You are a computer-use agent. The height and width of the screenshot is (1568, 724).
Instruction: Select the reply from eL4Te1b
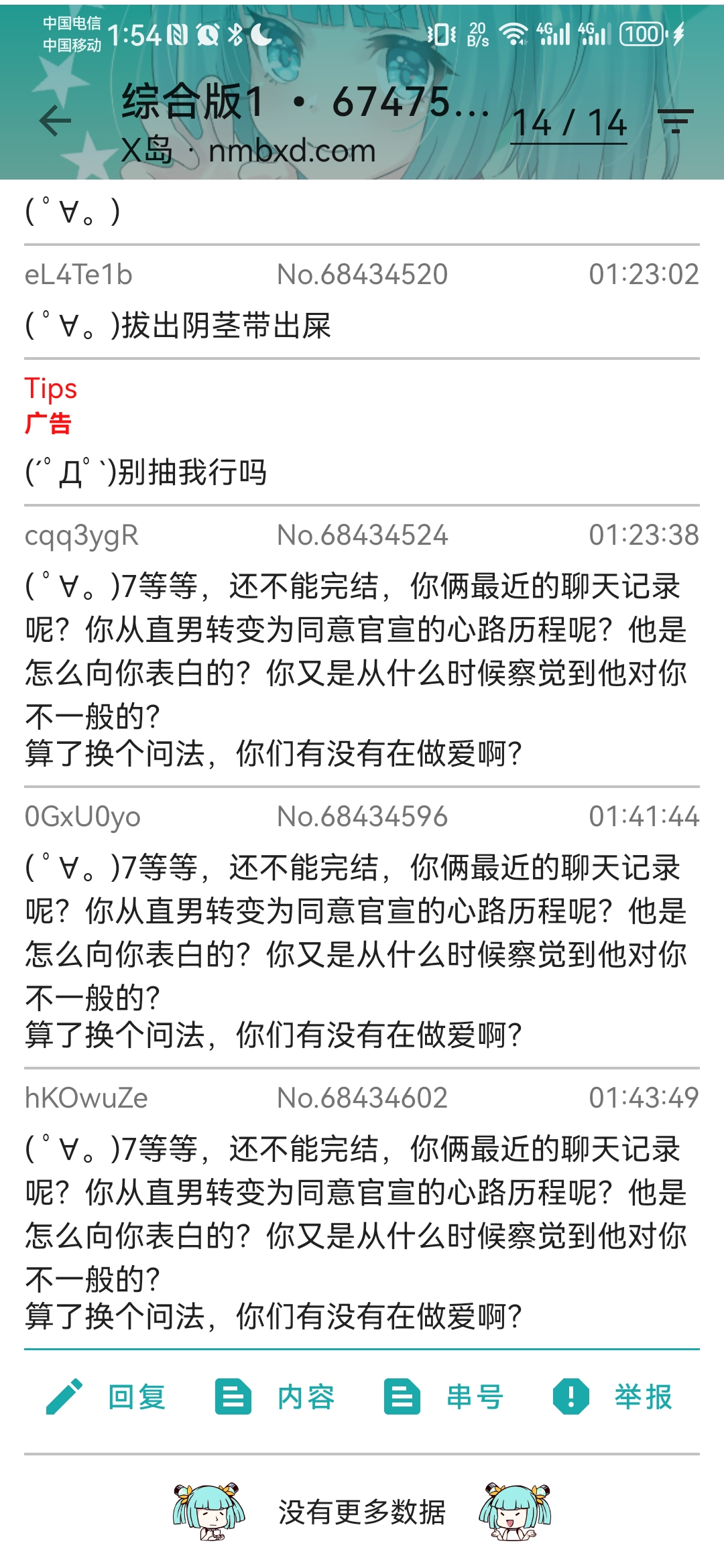point(362,302)
